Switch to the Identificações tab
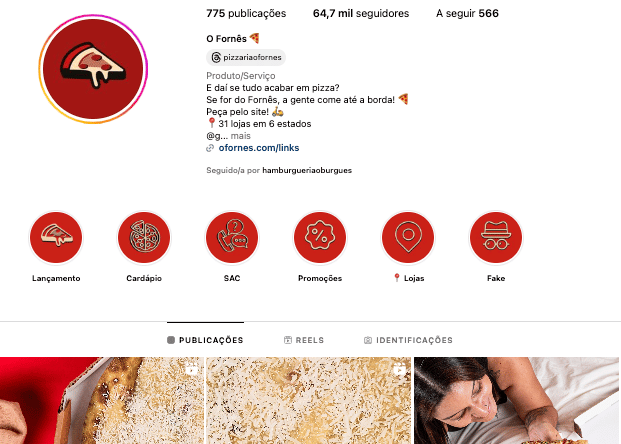 [408, 340]
